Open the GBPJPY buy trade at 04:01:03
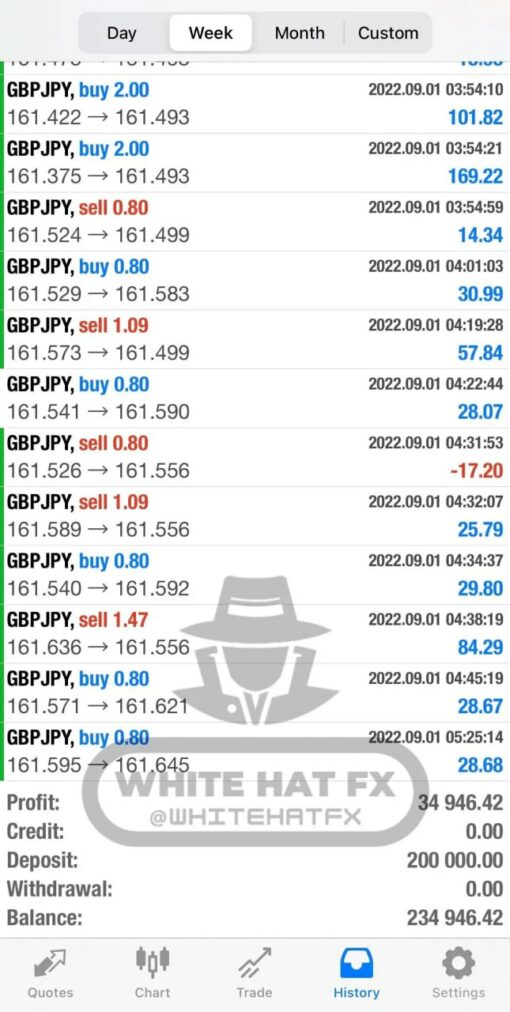 [x=255, y=281]
